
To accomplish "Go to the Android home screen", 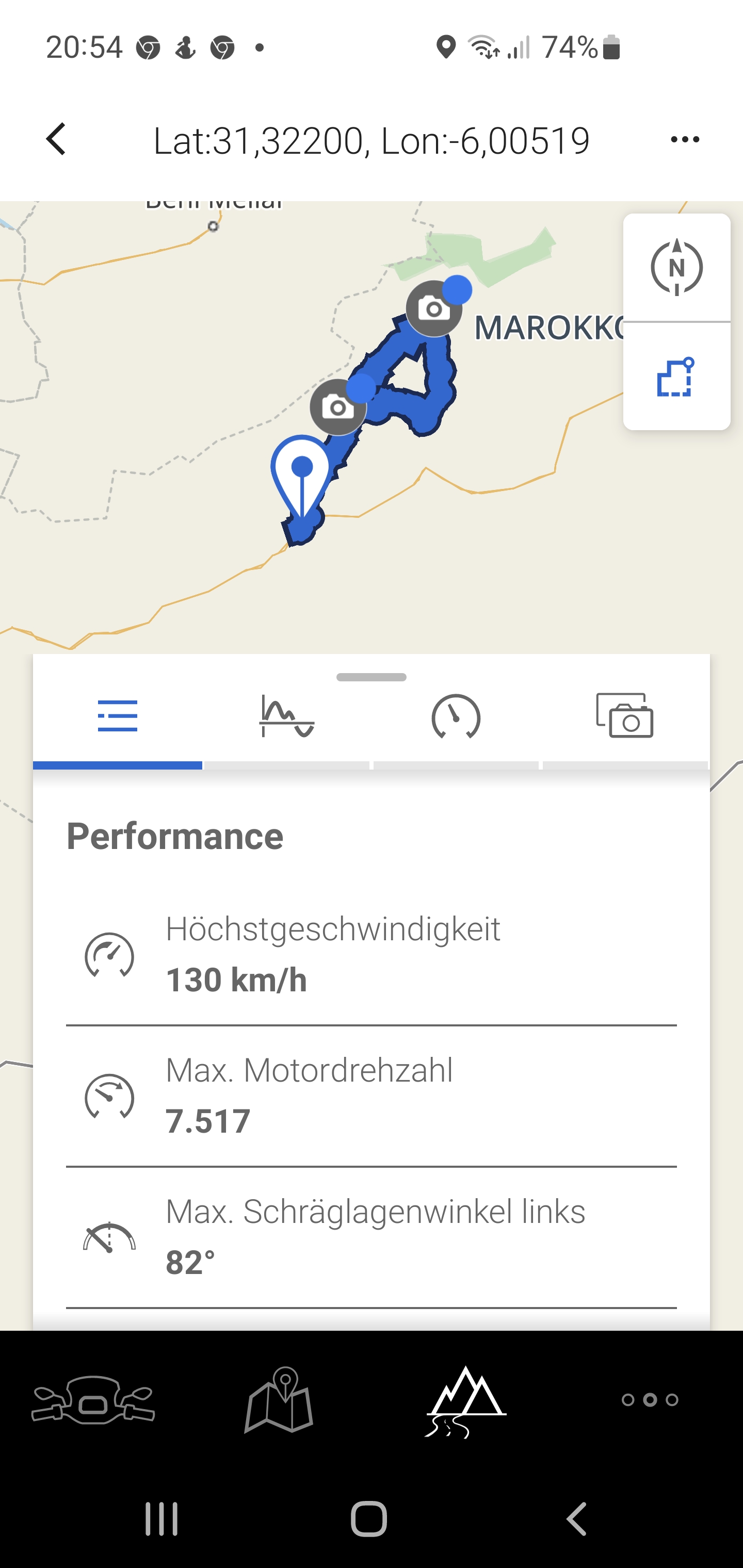I will (x=369, y=1518).
